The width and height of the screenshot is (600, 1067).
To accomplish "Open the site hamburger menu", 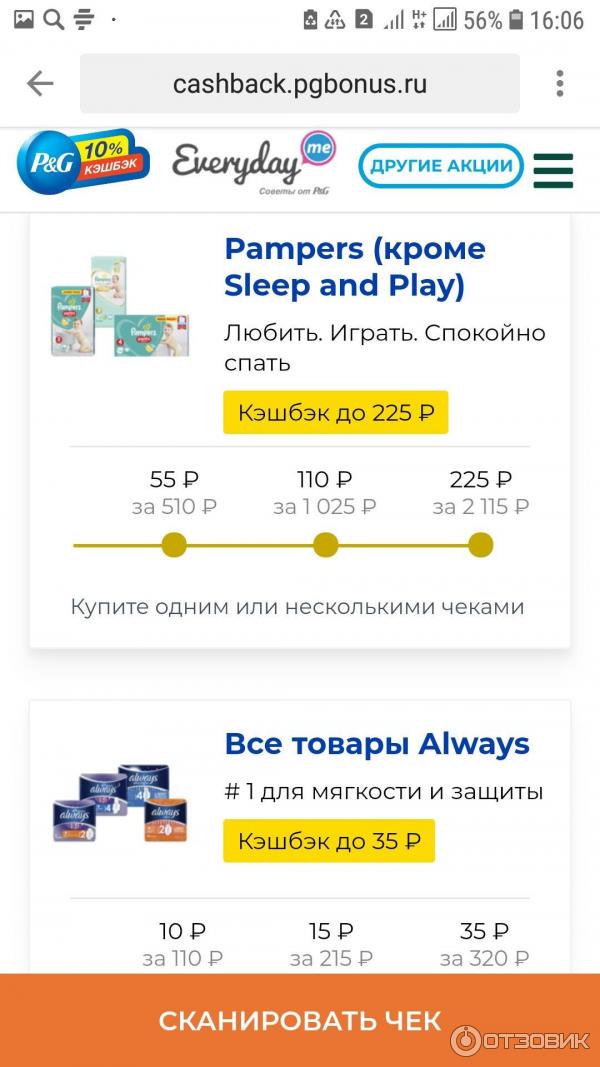I will coord(553,168).
